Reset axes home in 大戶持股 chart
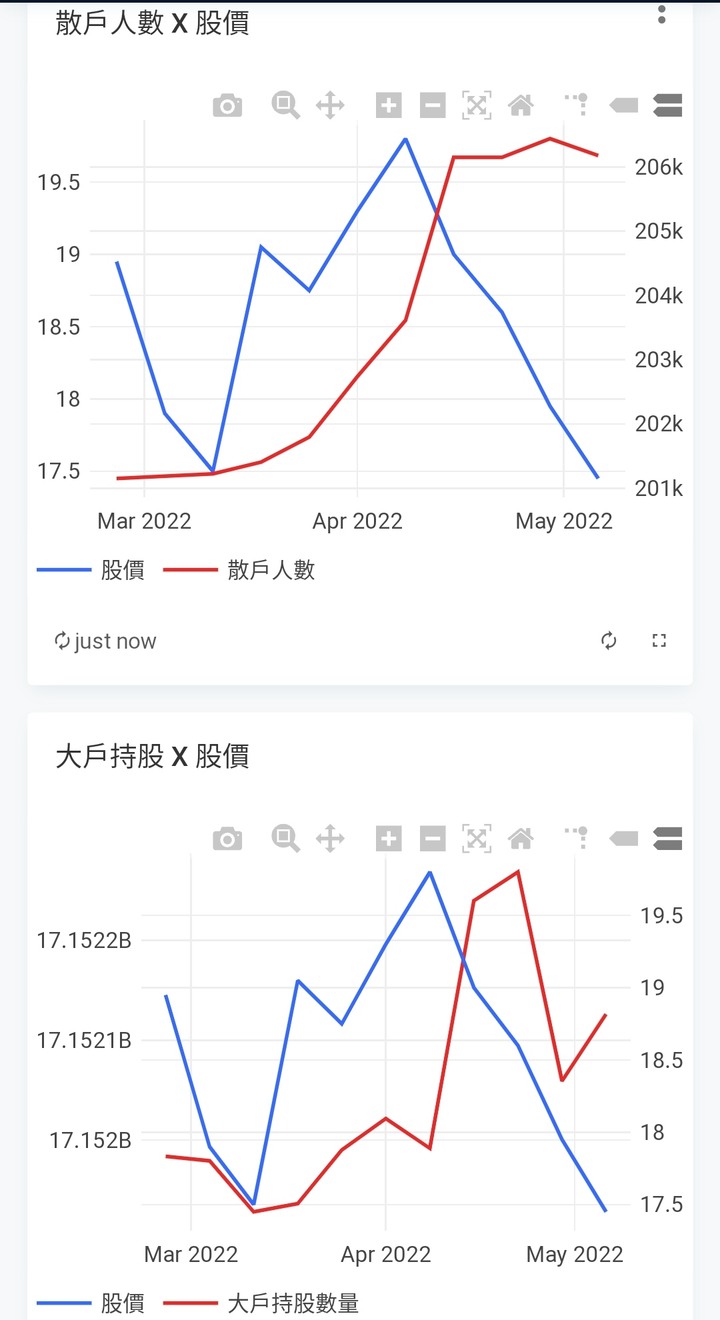Viewport: 720px width, 1320px height. click(520, 838)
